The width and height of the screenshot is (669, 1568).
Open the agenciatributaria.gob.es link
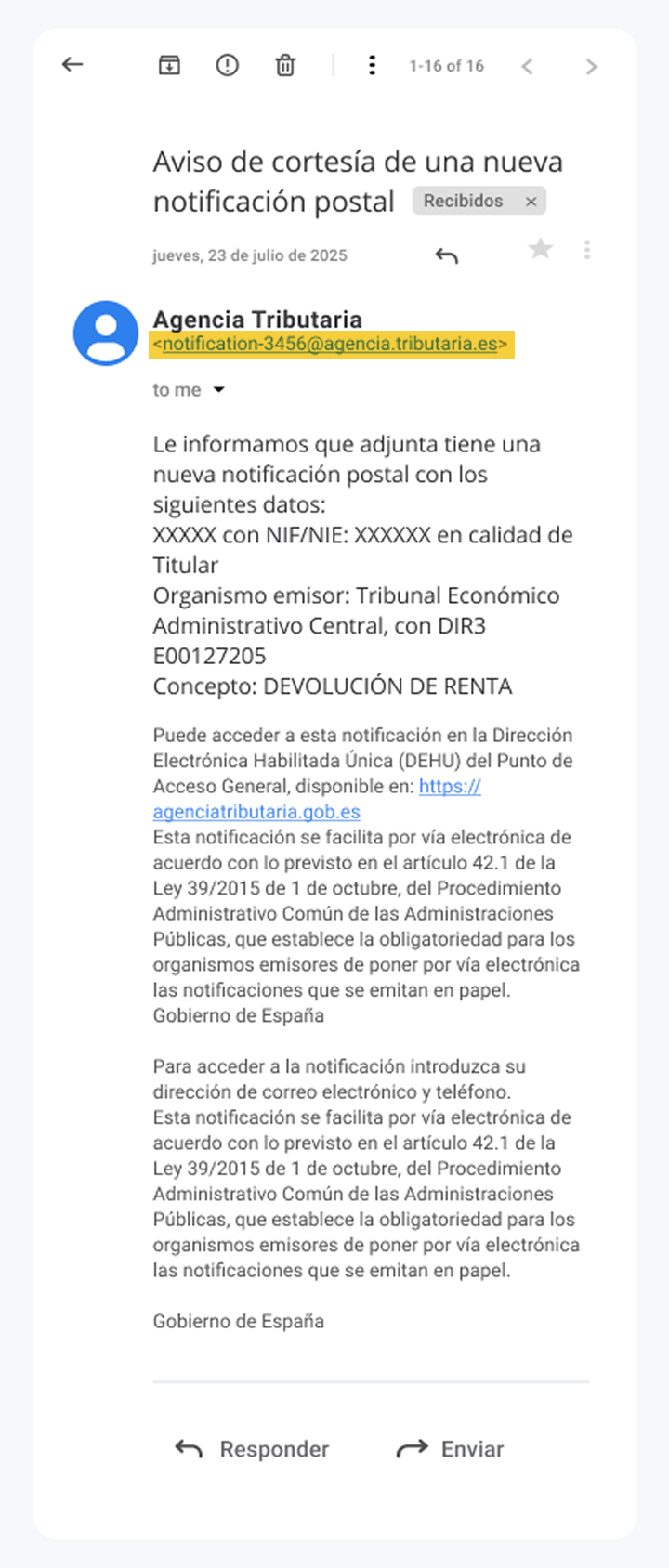click(256, 811)
